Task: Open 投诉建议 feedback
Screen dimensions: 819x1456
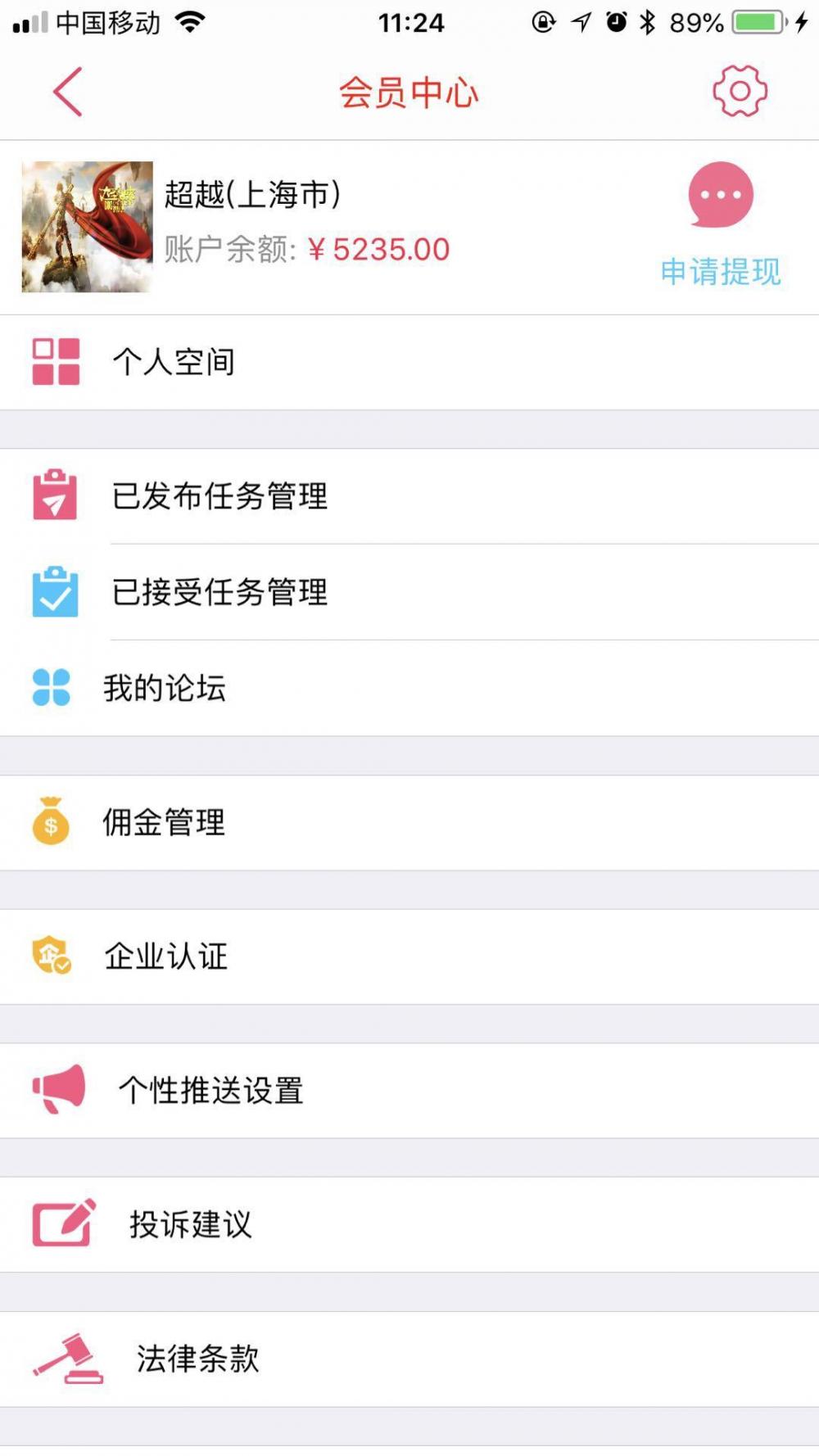Action: pos(409,1224)
